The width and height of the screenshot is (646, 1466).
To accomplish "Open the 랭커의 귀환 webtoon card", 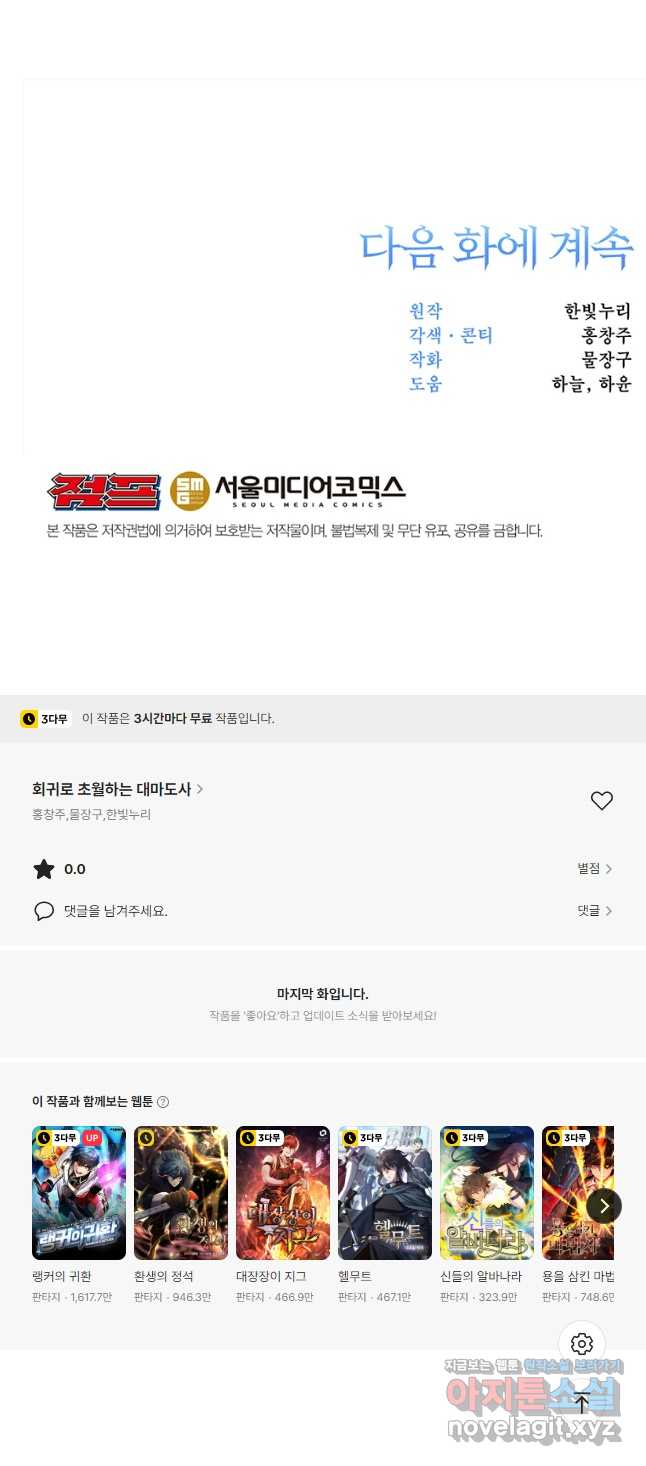I will coord(79,1215).
